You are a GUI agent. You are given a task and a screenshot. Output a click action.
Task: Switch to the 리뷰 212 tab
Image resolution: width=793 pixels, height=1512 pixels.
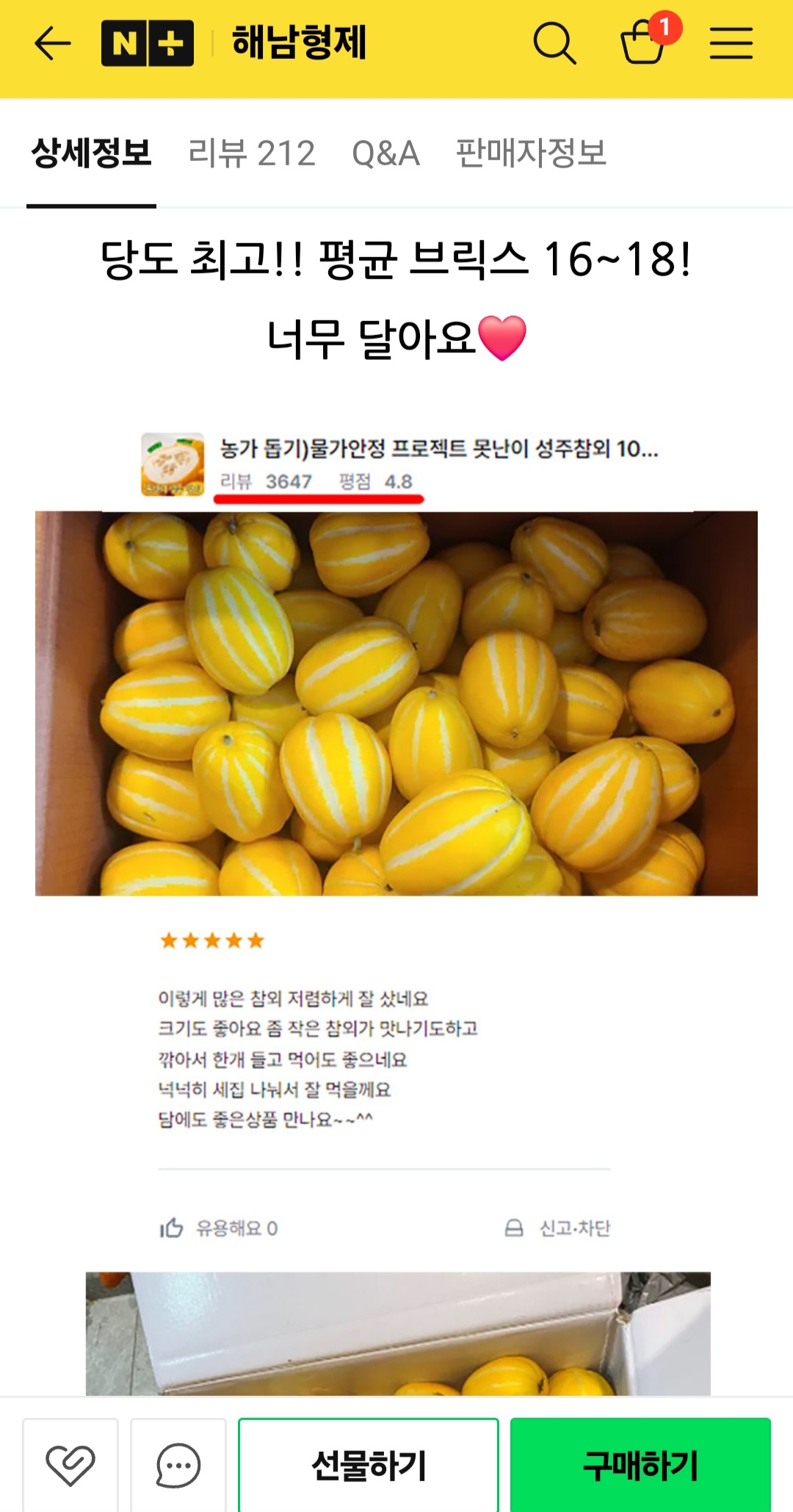click(x=252, y=154)
